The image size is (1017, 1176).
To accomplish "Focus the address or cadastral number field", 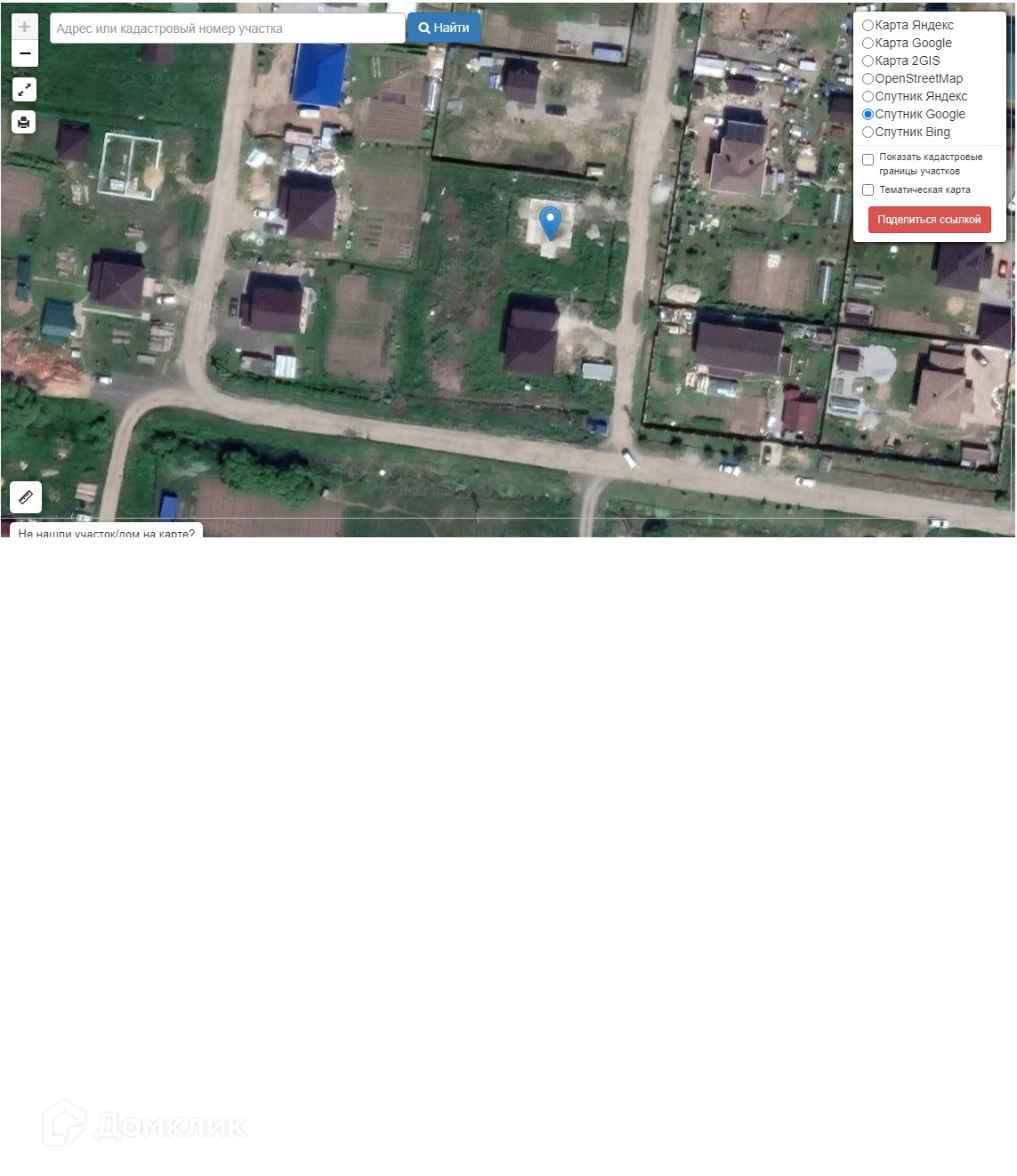I will click(227, 28).
